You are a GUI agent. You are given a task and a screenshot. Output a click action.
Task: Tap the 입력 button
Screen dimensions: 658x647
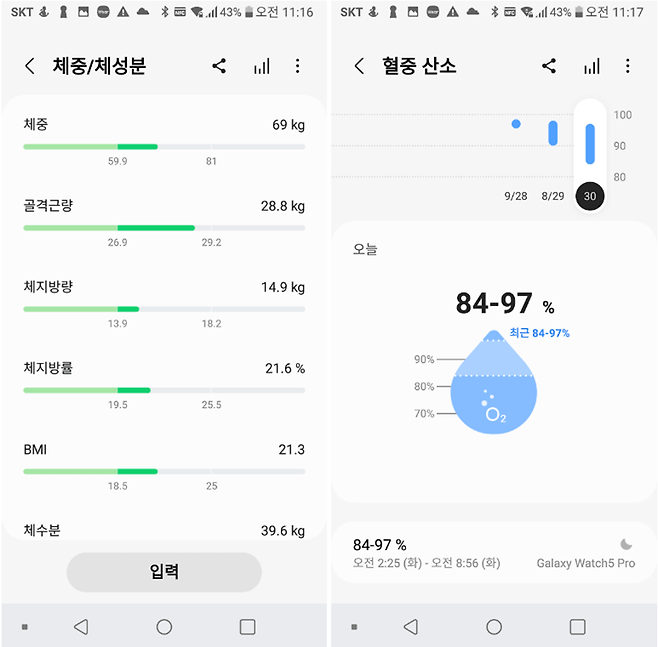[164, 572]
